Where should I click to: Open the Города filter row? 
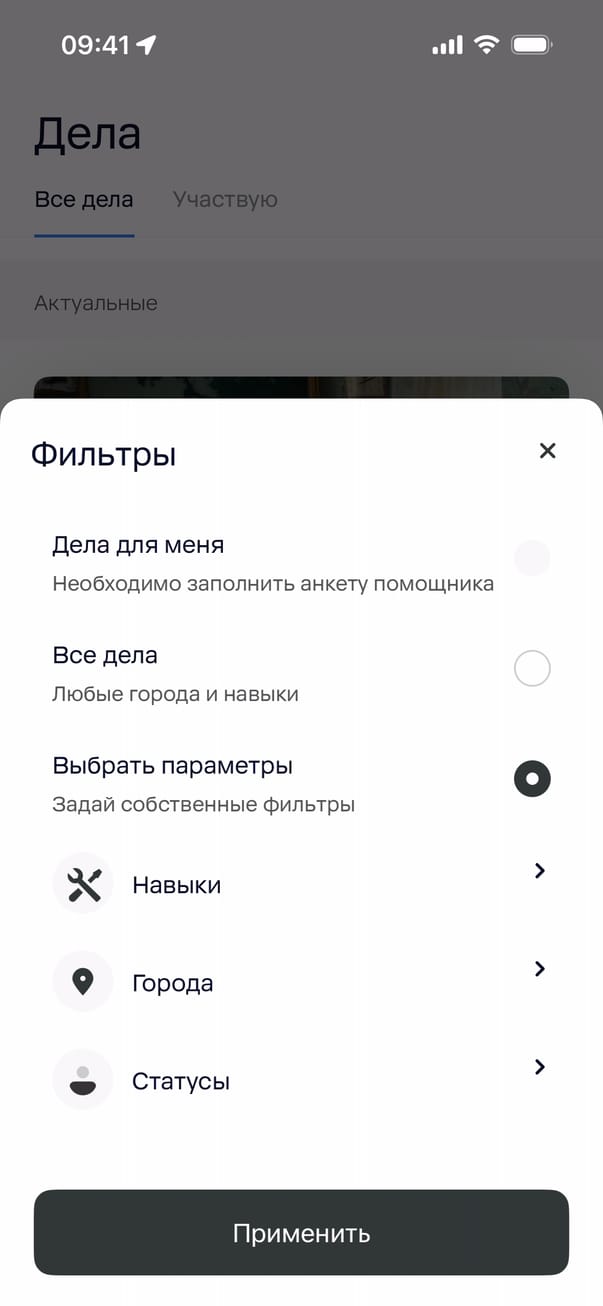pyautogui.click(x=300, y=983)
